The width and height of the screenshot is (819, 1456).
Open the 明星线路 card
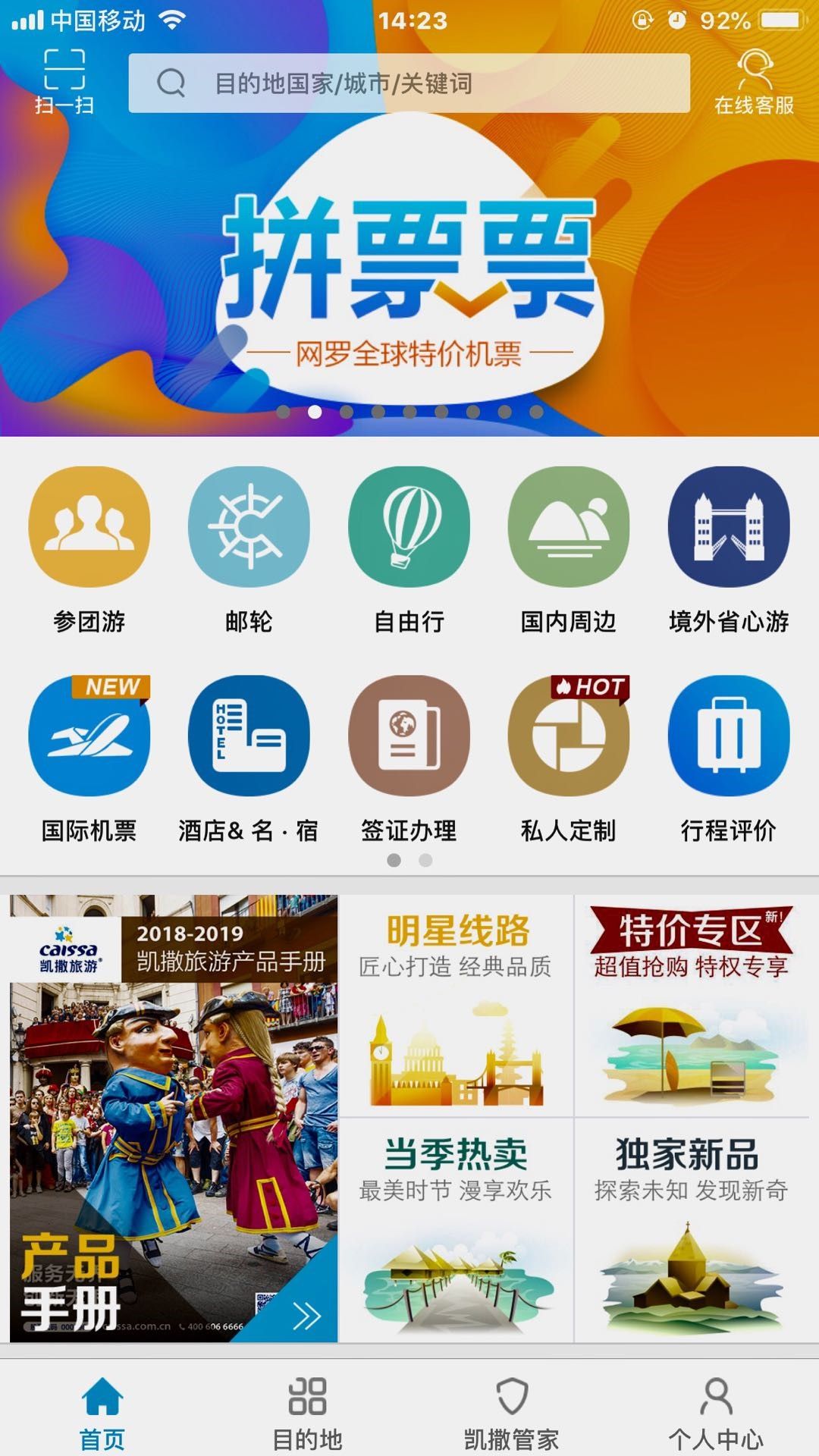click(x=456, y=1006)
